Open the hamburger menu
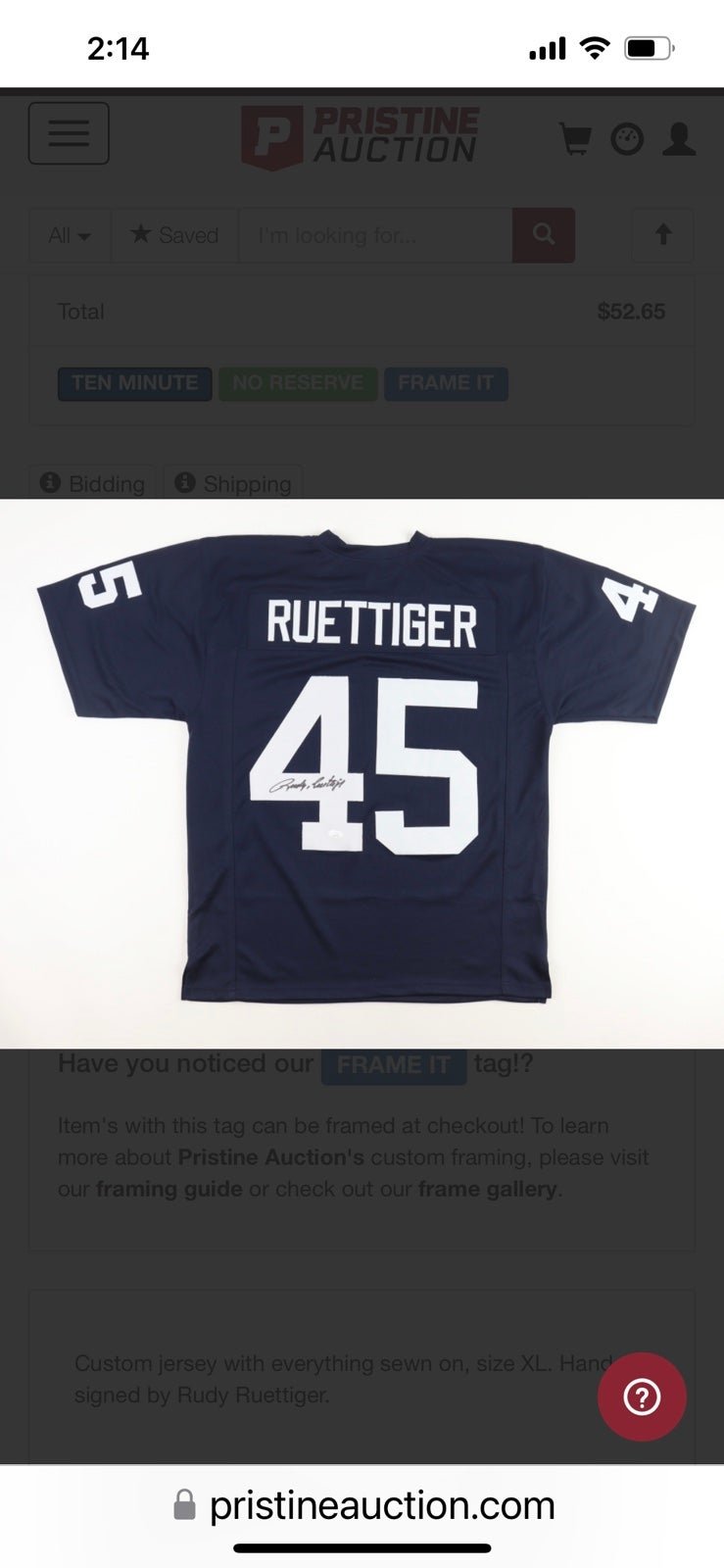724x1568 pixels. tap(69, 133)
